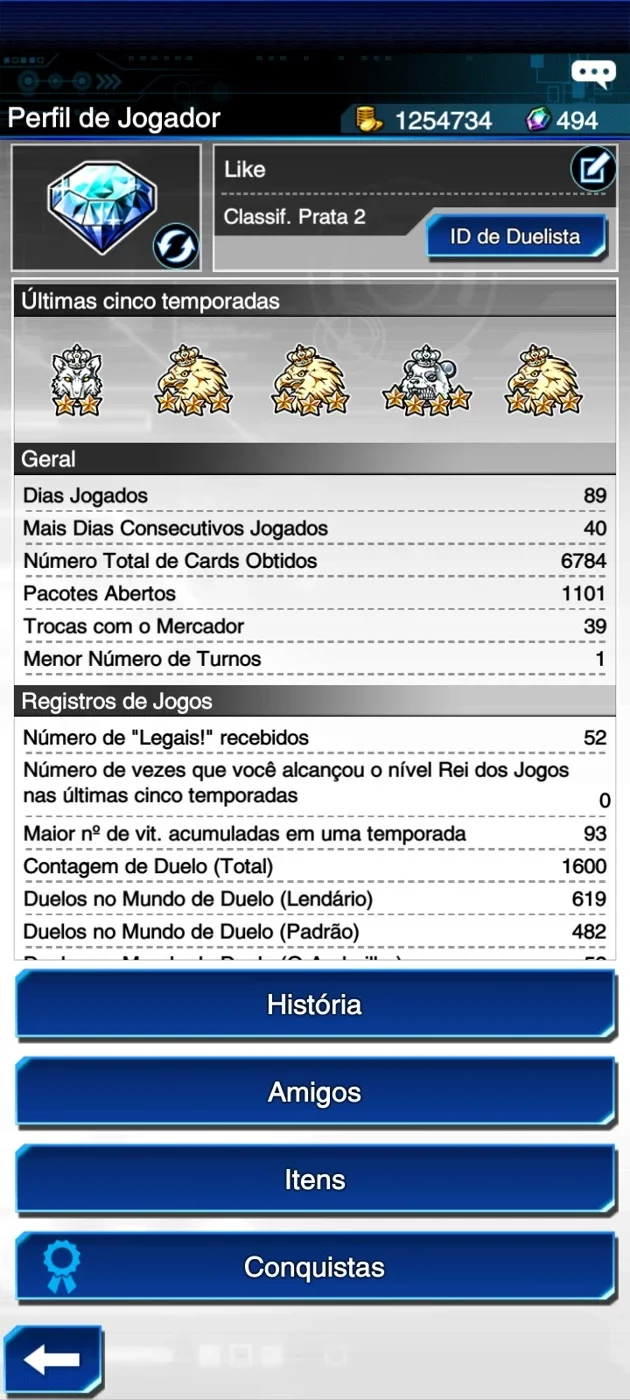Viewport: 630px width, 1400px height.
Task: View the Amigos list
Action: tap(315, 1092)
